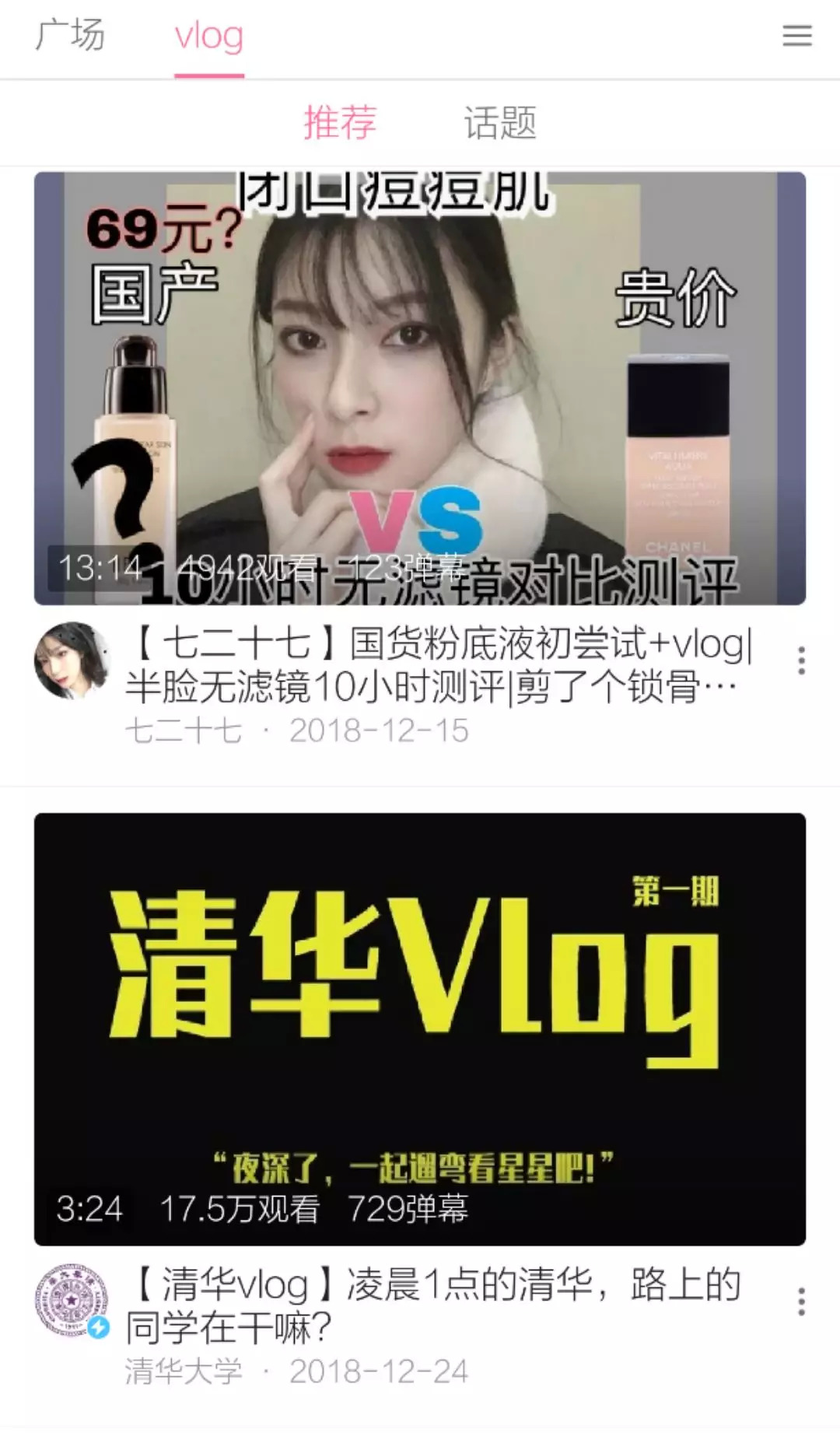Viewport: 840px width, 1433px height.
Task: Open the hamburger menu
Action: click(x=796, y=36)
